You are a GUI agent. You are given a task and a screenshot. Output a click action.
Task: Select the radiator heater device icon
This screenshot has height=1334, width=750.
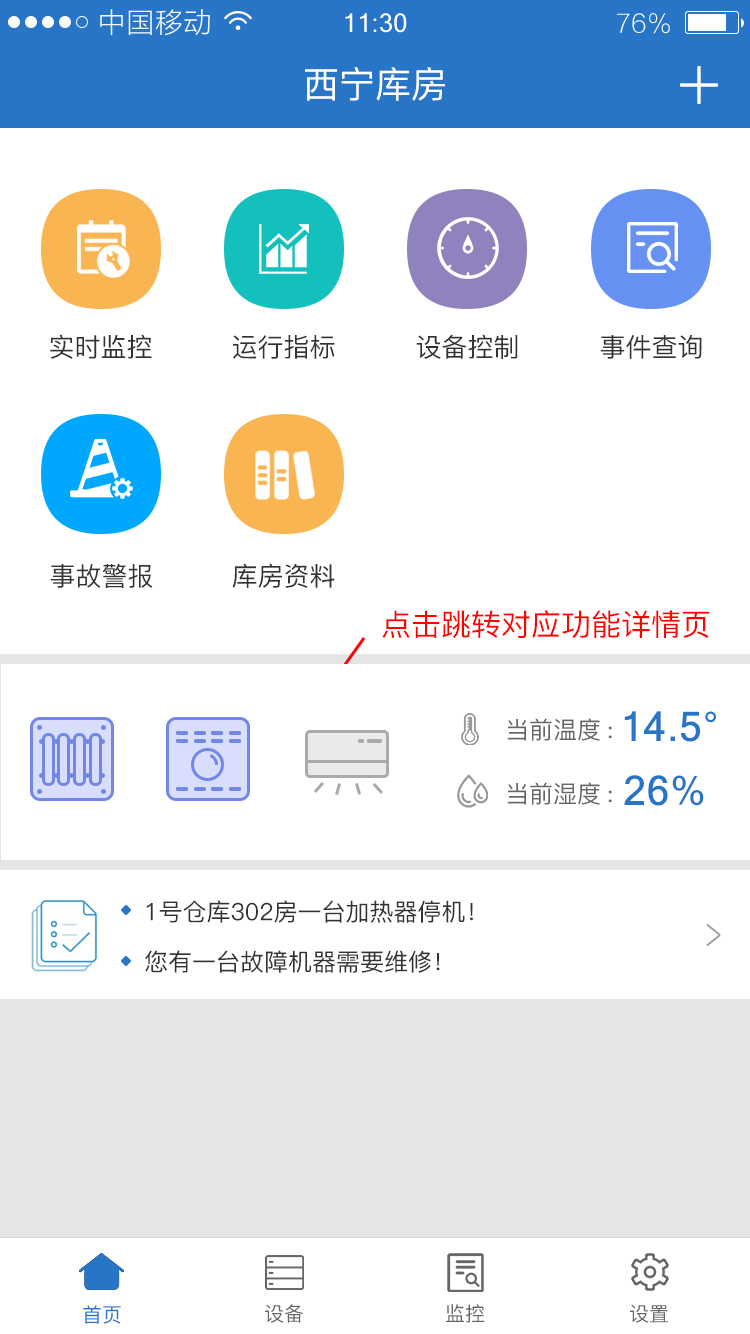click(x=72, y=759)
